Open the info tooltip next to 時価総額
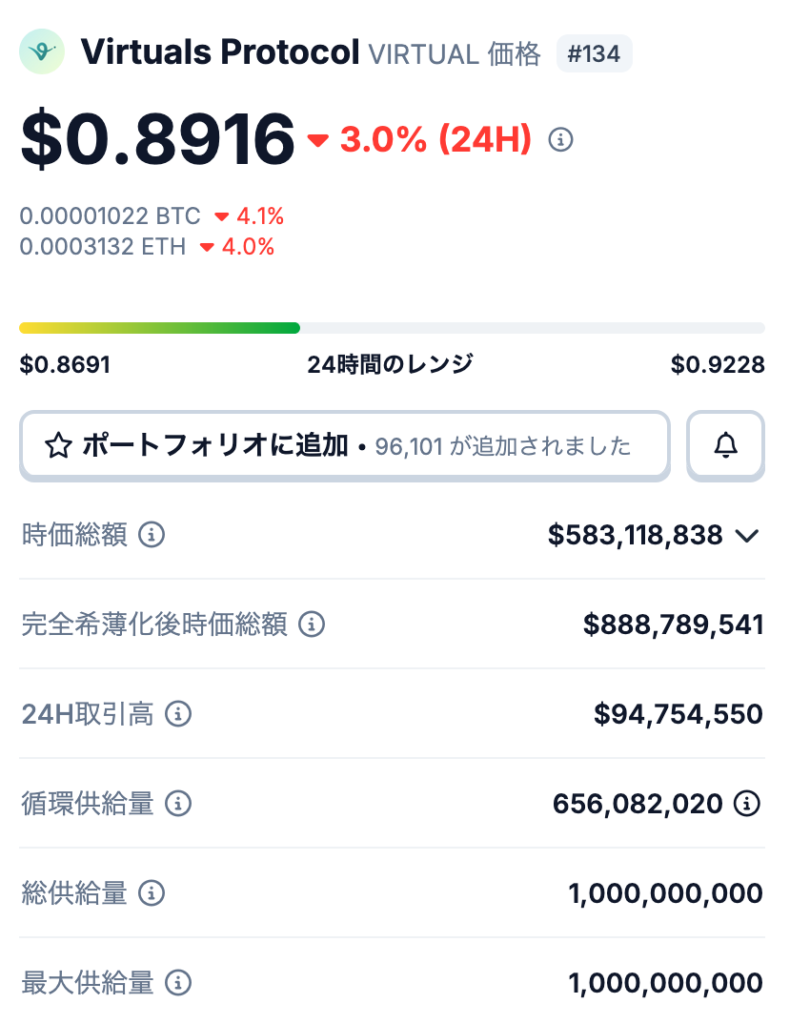The image size is (810, 1024). pyautogui.click(x=150, y=535)
